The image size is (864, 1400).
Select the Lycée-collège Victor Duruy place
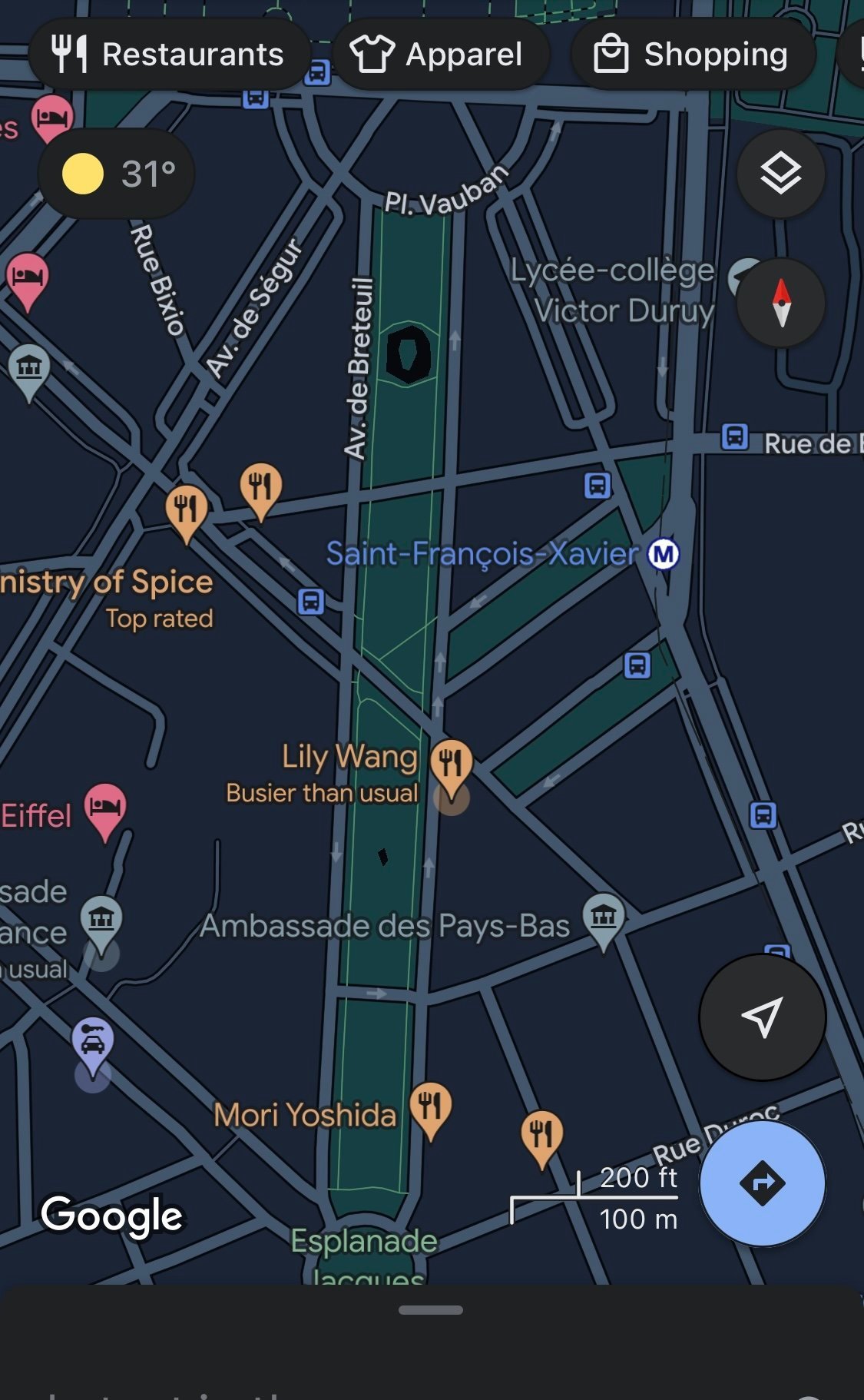pyautogui.click(x=613, y=290)
